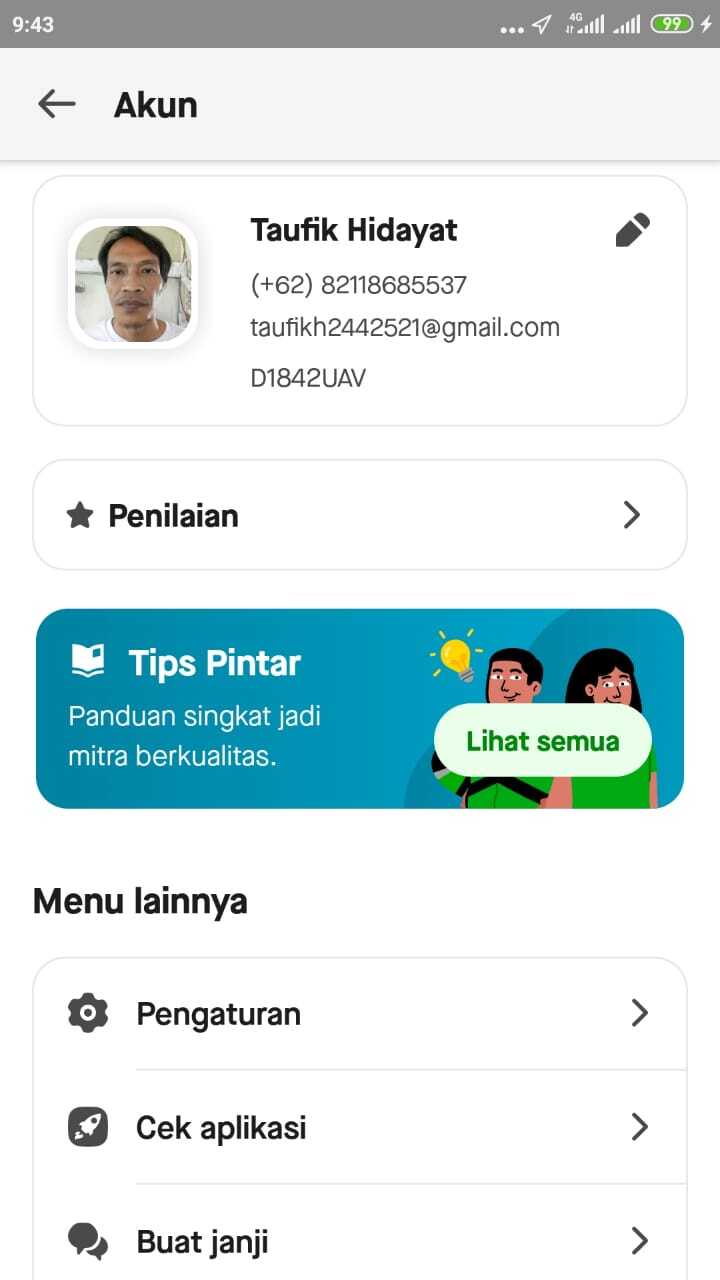Tap Lihat semua on Tips Pintar
Screen dimensions: 720x1280
542,741
